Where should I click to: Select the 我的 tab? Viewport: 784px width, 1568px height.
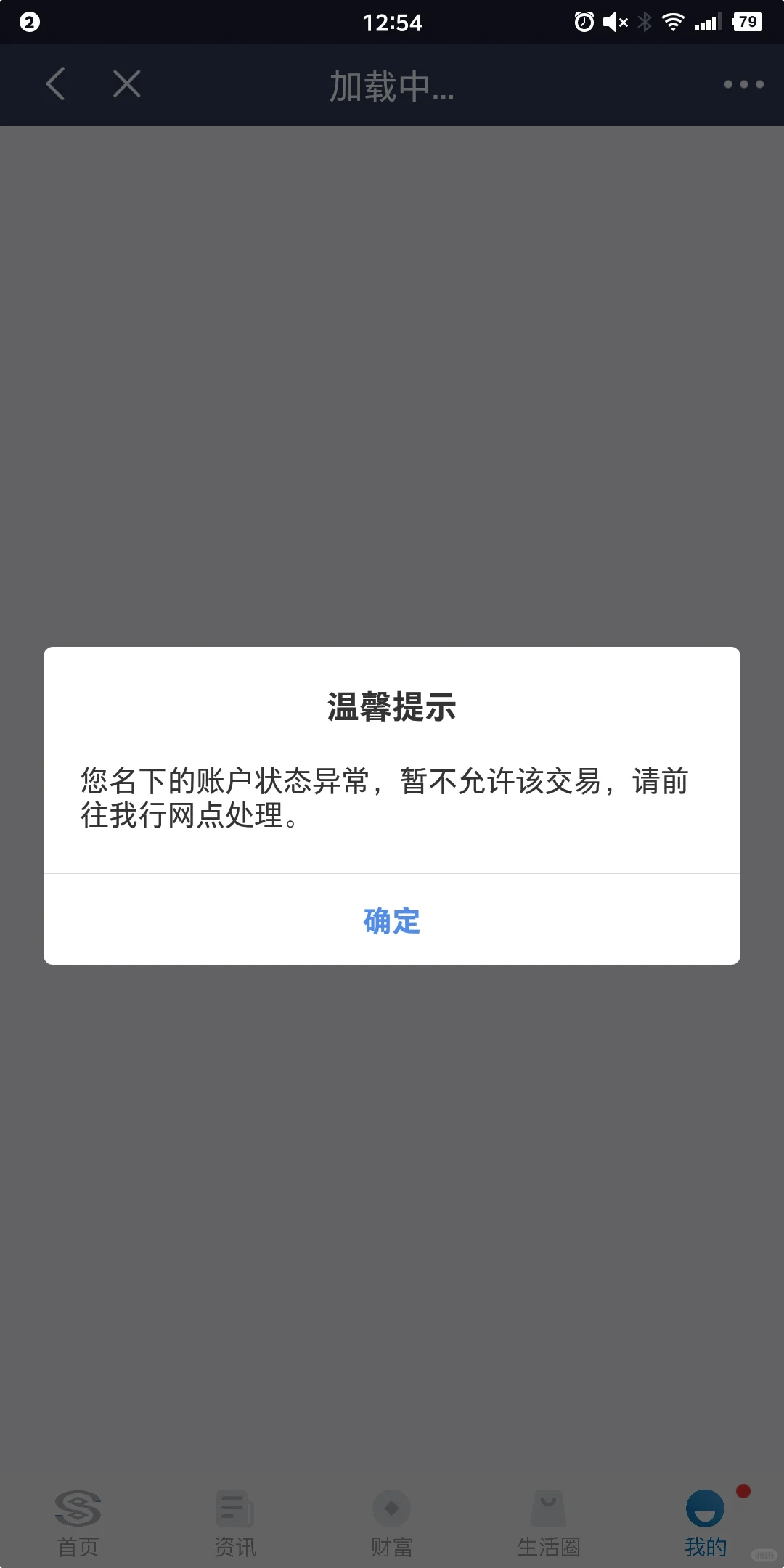tap(706, 1523)
